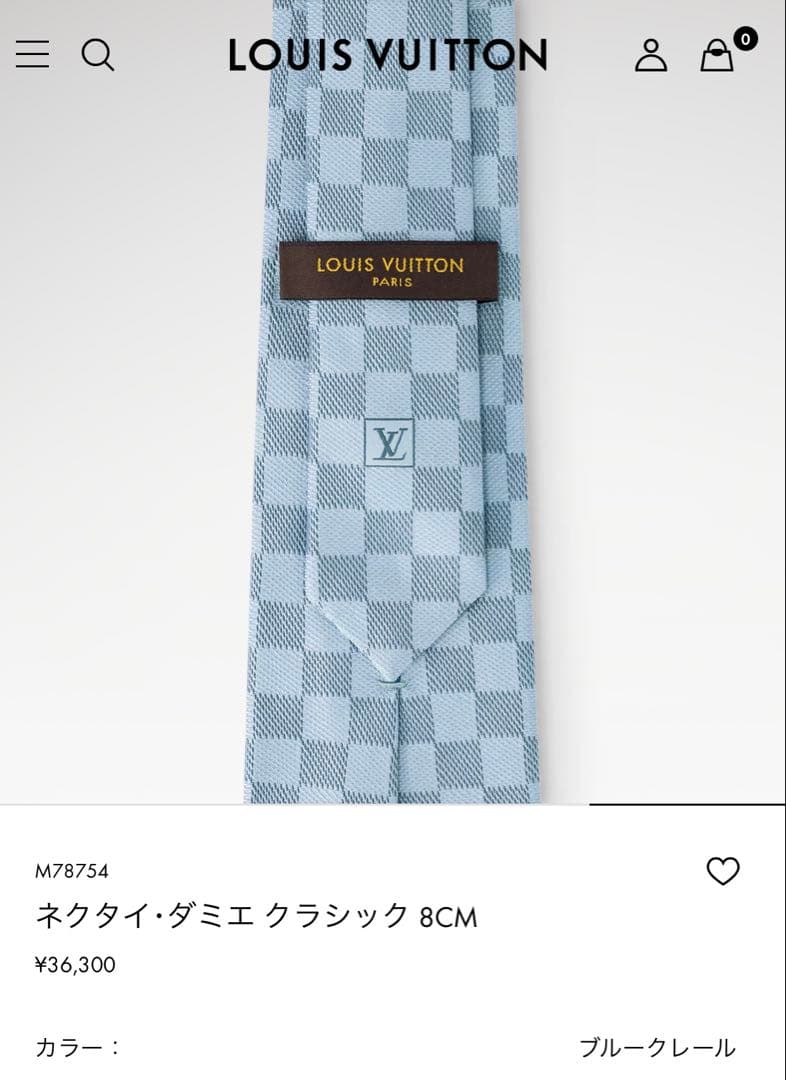Screen dimensions: 786x1080
Task: Open the navigation menu drawer
Action: pos(33,55)
